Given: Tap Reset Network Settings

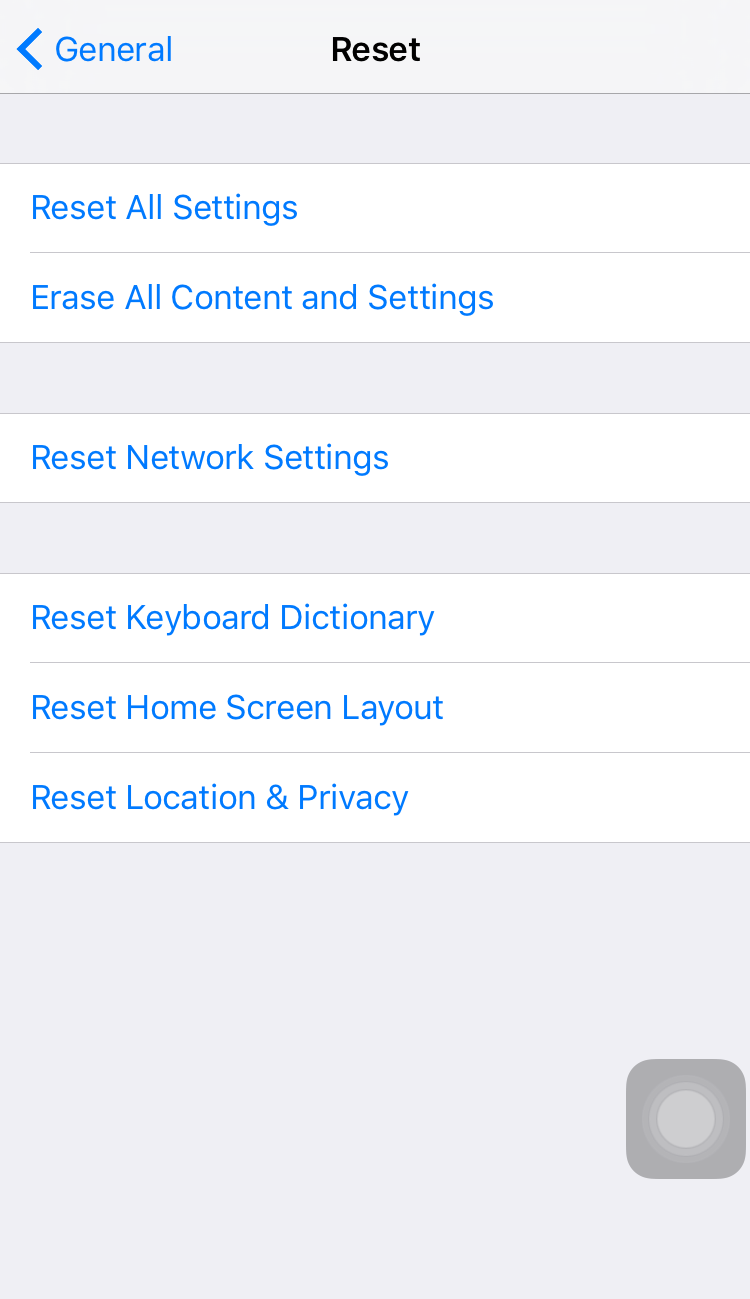Looking at the screenshot, I should coord(210,458).
